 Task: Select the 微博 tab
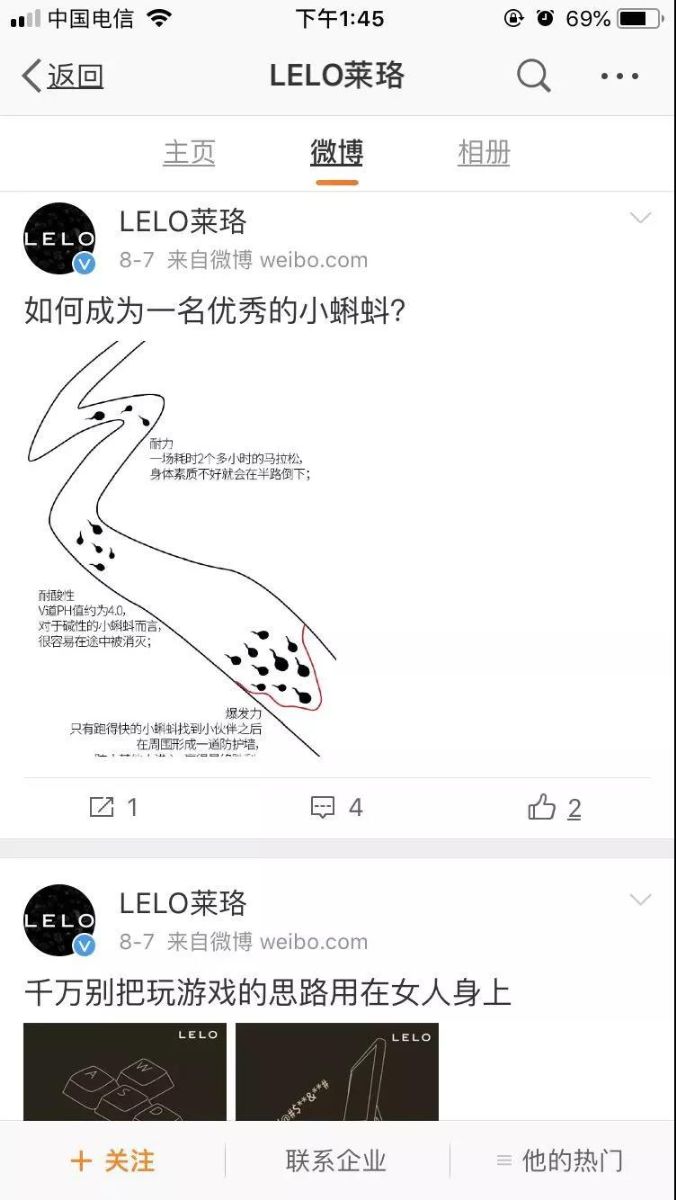[336, 153]
